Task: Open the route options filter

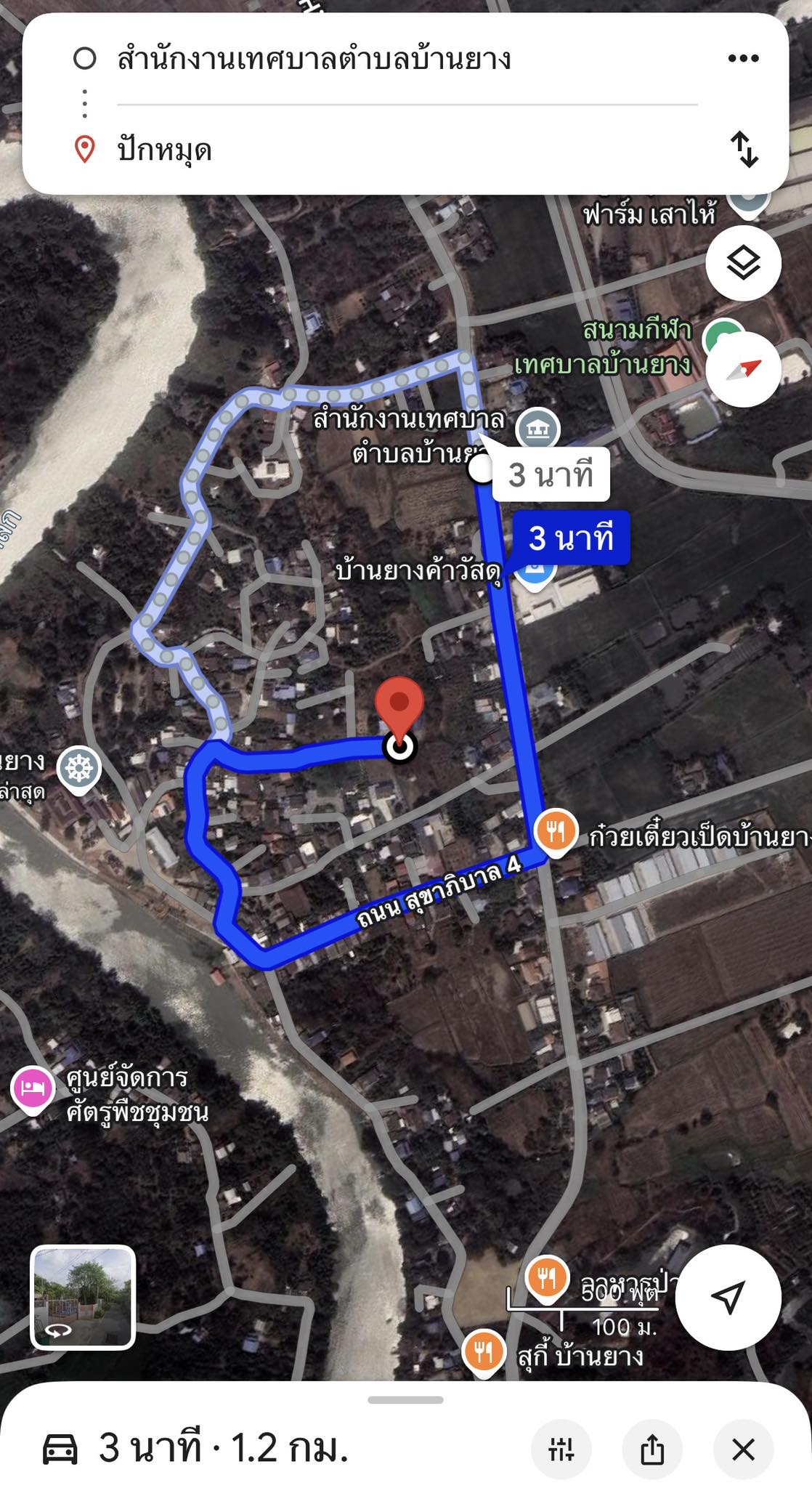Action: coord(561,1449)
